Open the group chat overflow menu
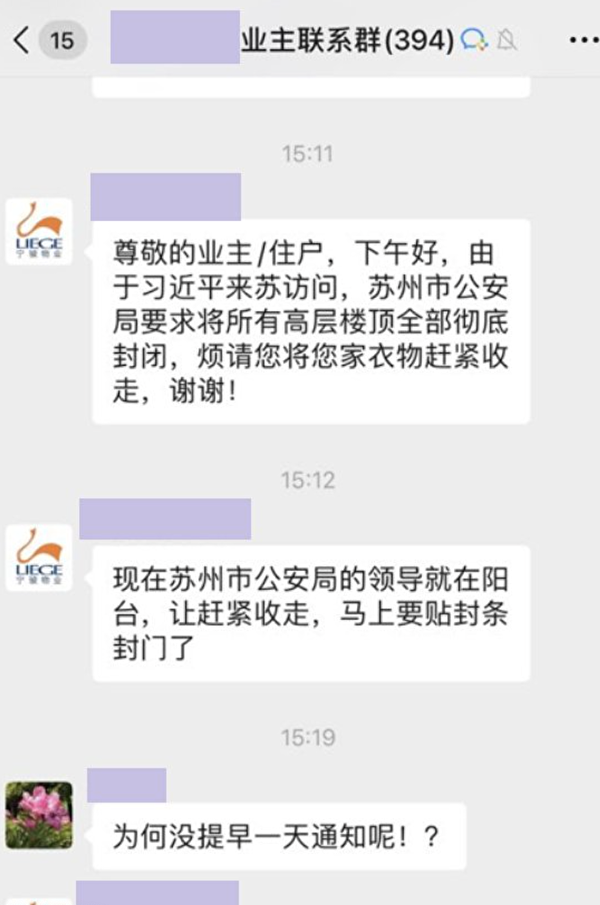Screen dimensions: 600x905 581,41
